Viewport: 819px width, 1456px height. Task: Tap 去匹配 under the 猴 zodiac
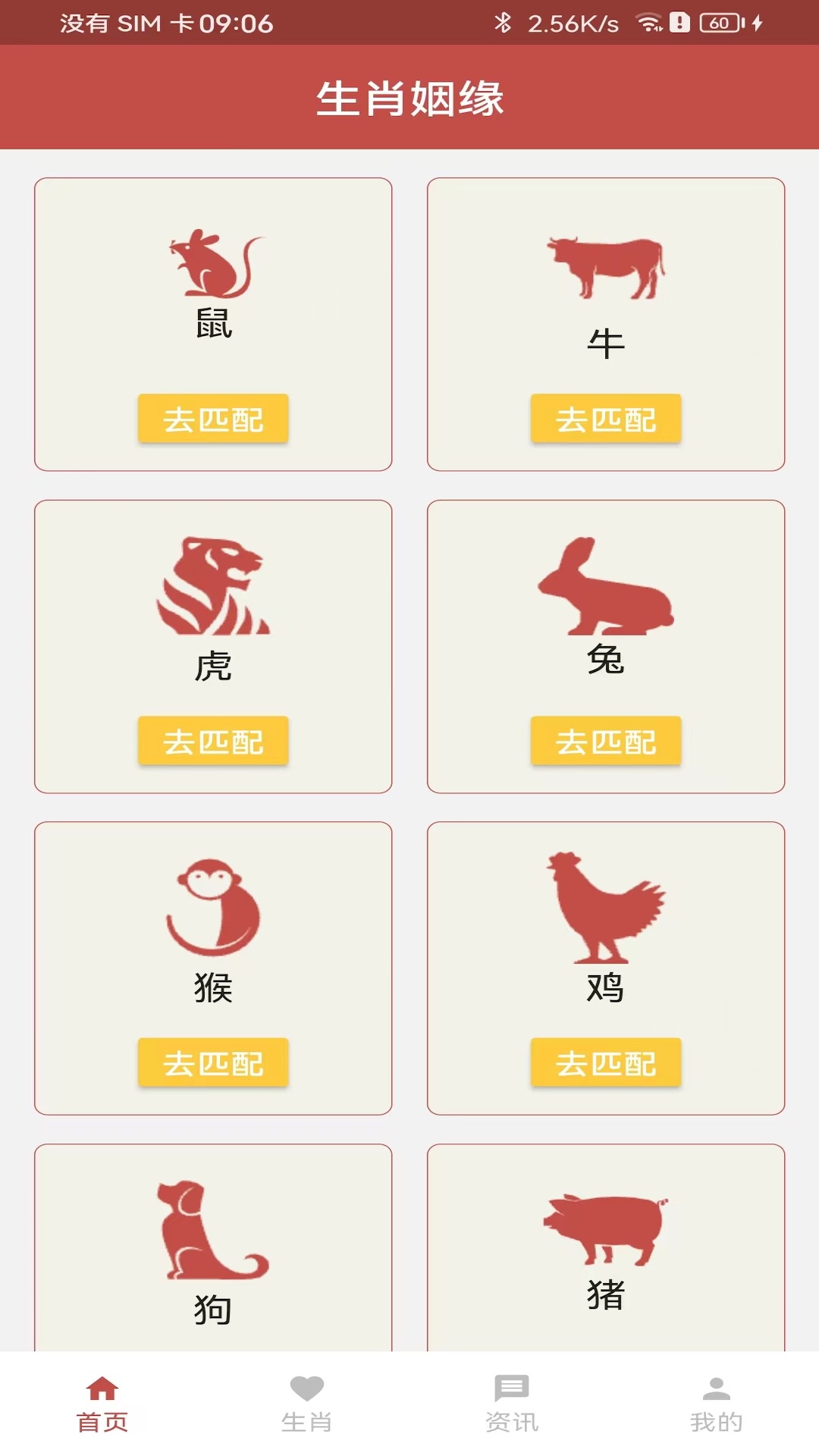coord(213,1062)
